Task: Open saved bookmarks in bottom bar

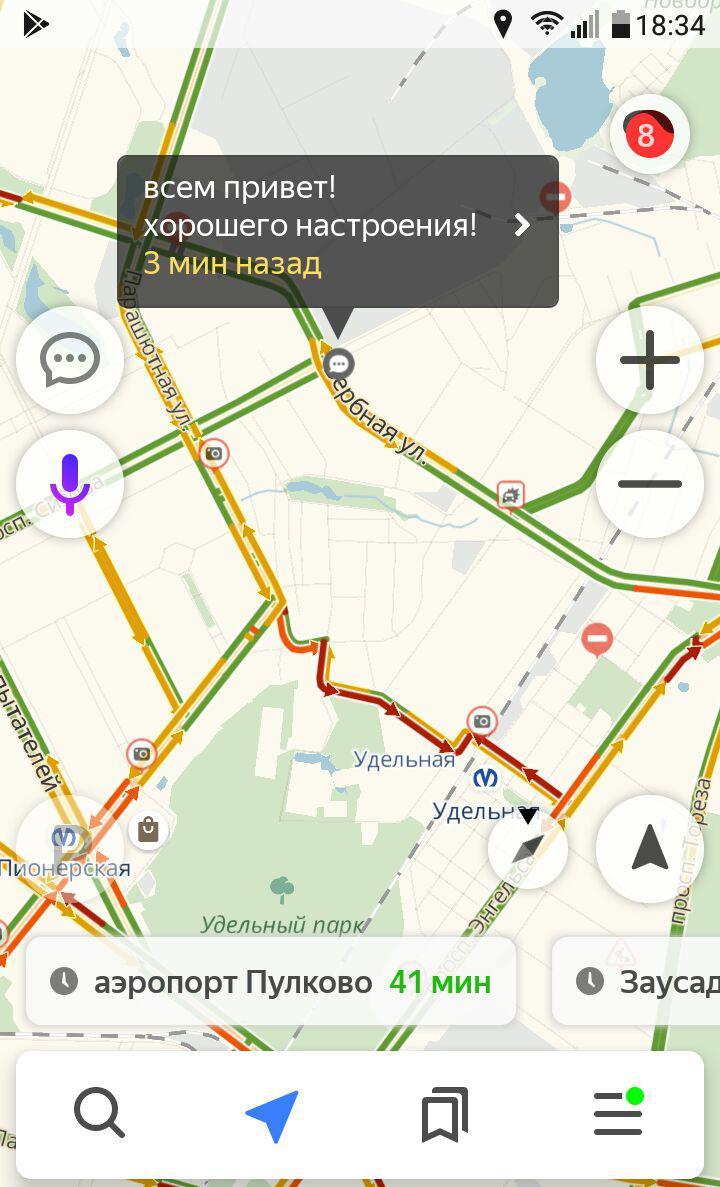Action: pyautogui.click(x=445, y=1114)
